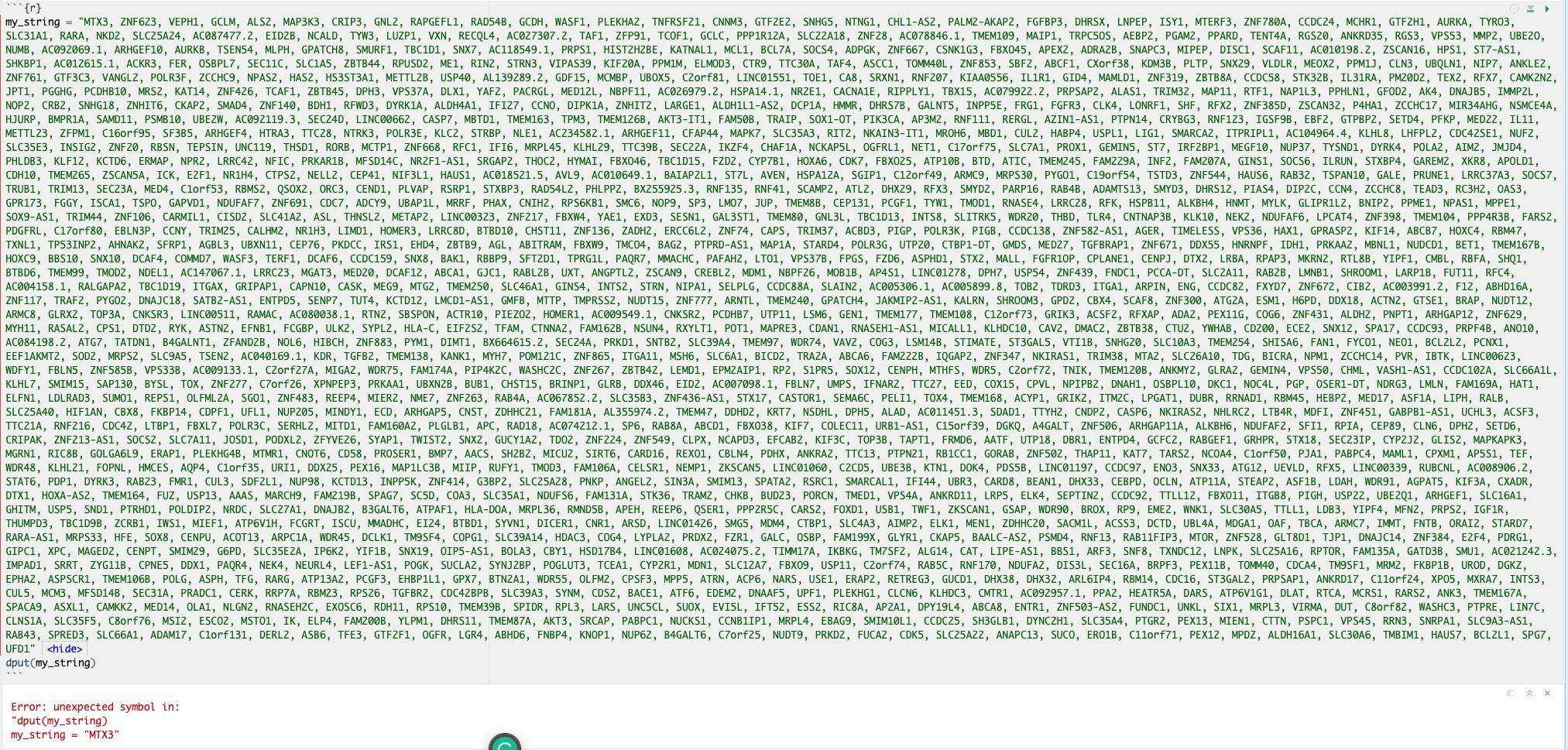Open the green Grammarly badge

click(505, 745)
